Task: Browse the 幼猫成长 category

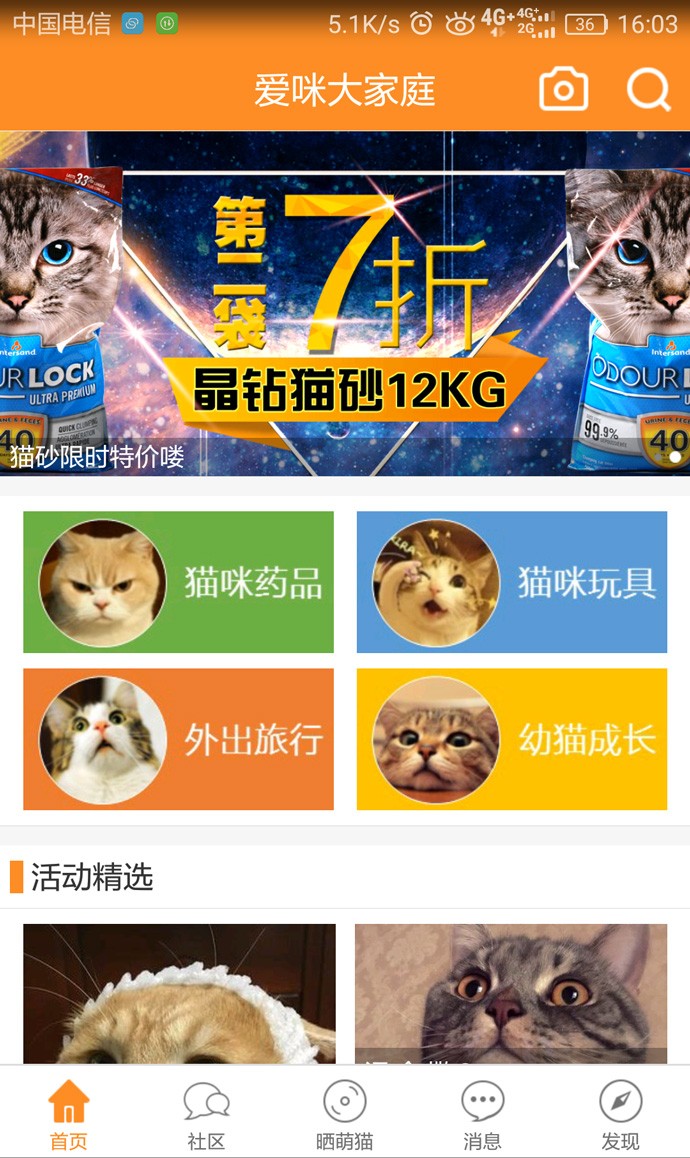Action: 511,739
